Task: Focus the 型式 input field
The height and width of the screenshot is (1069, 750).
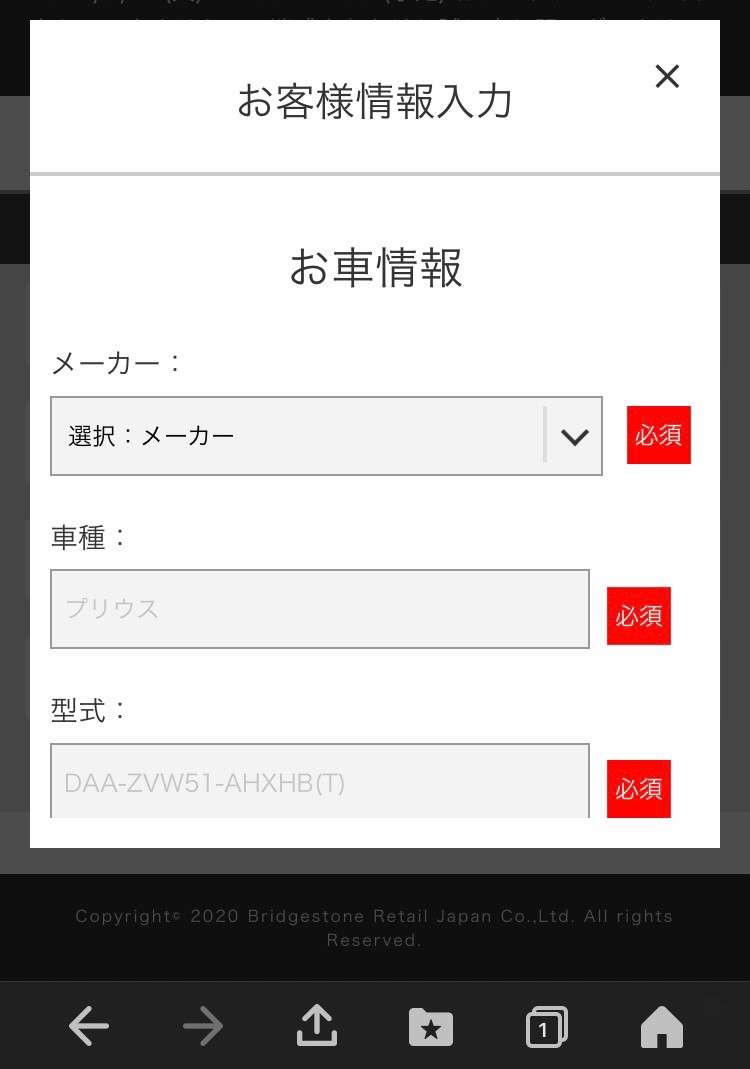Action: (320, 781)
